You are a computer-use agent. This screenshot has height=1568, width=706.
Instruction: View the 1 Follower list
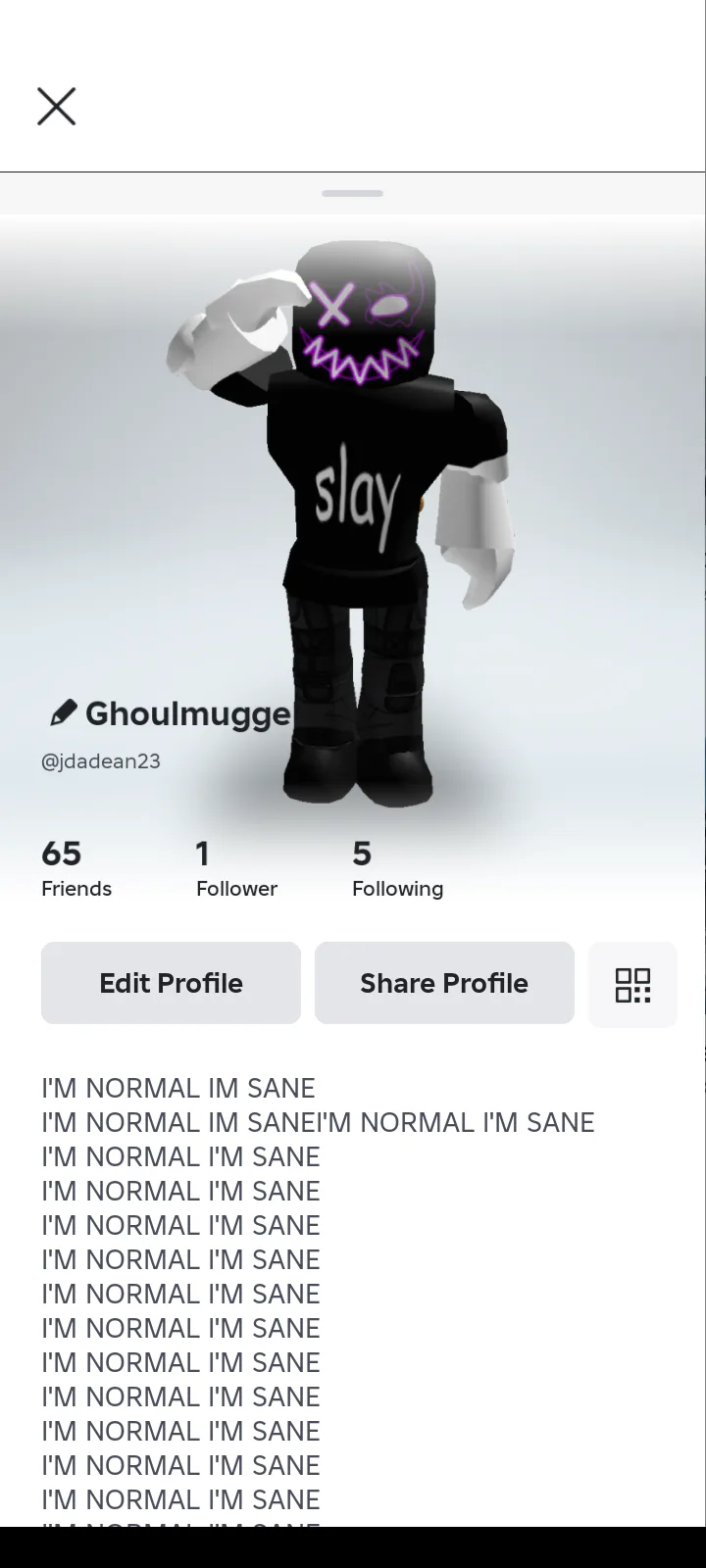click(236, 869)
